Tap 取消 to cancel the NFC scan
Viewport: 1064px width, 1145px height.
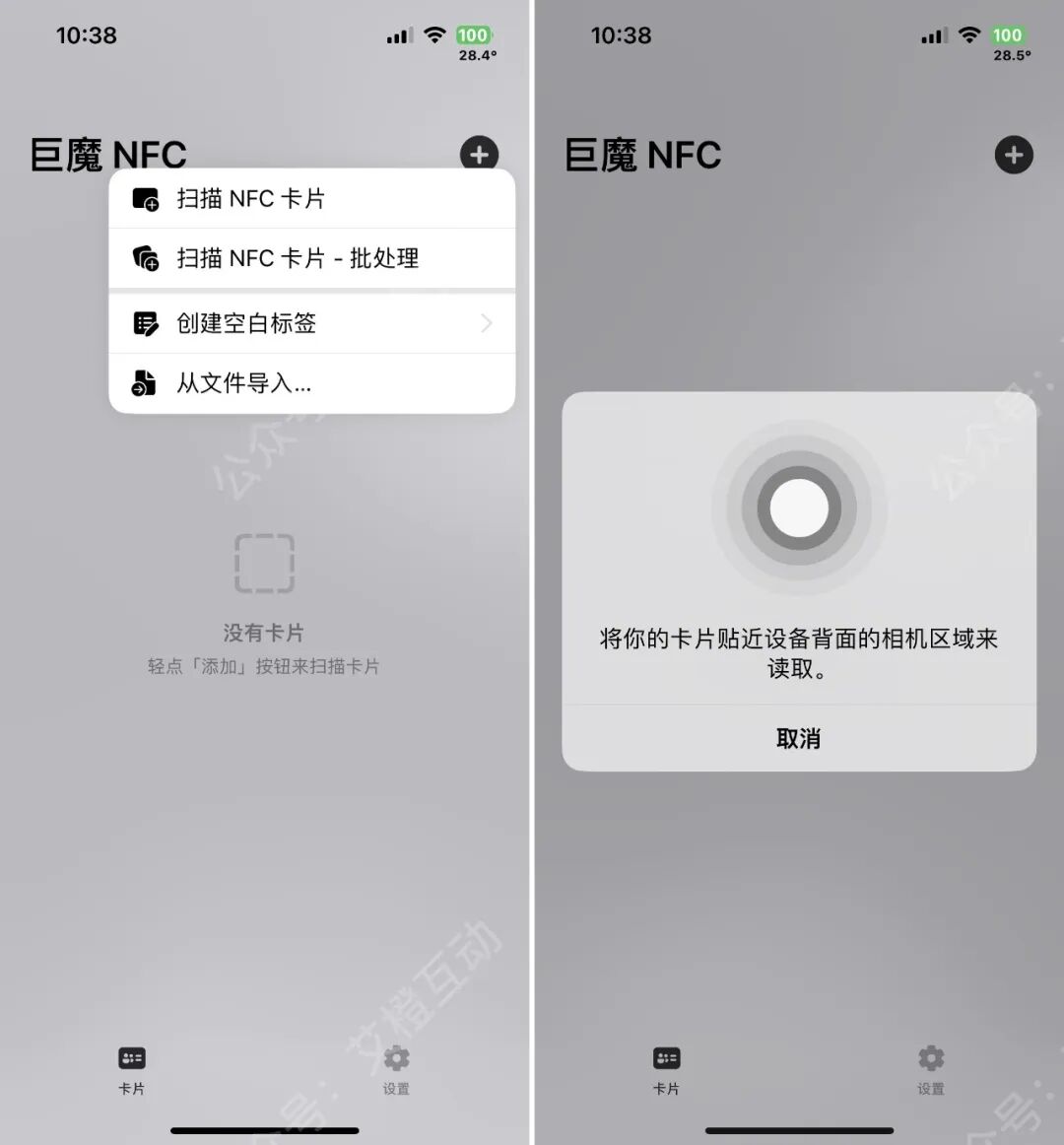[799, 738]
